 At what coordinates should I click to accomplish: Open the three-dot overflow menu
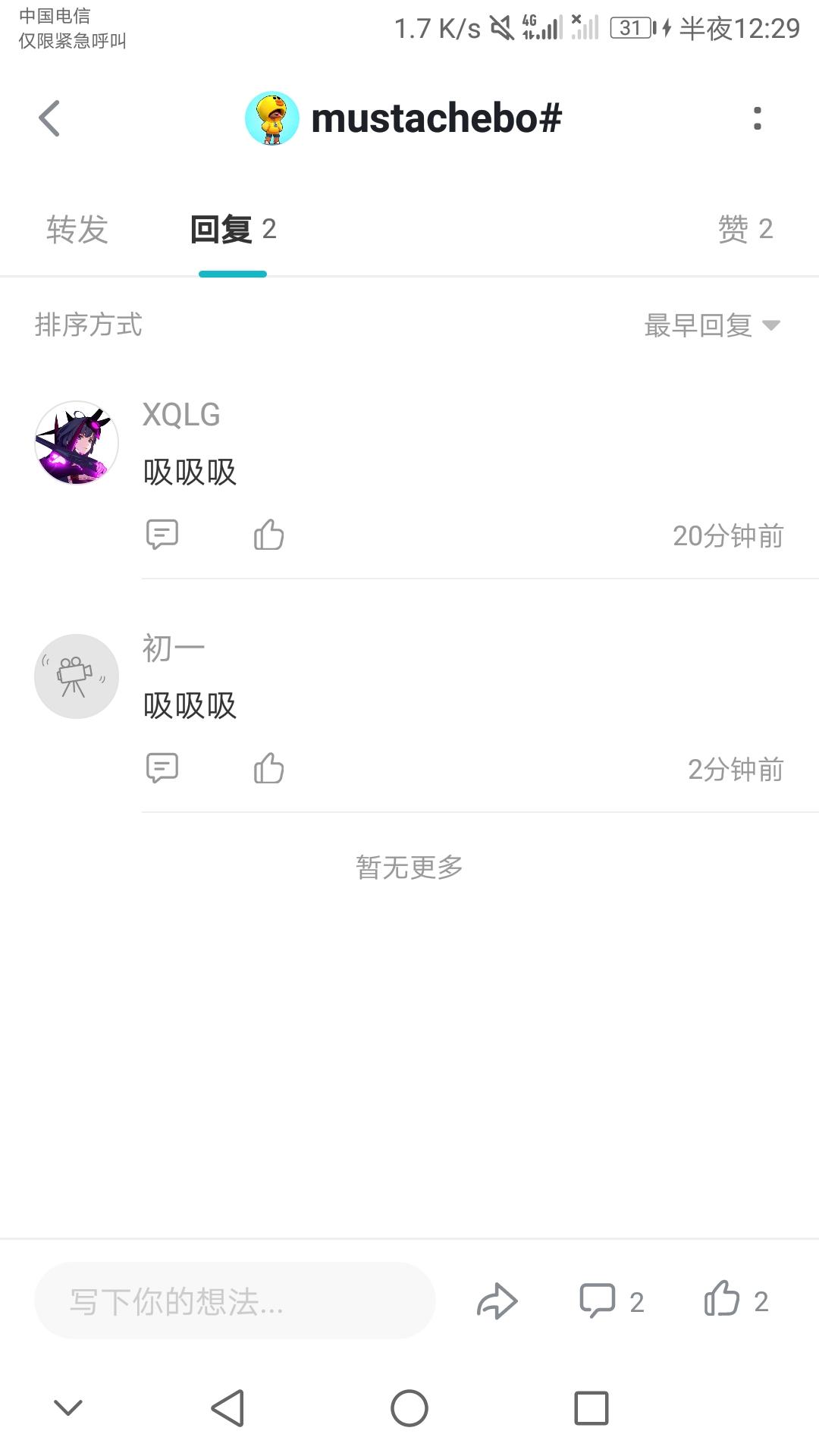click(757, 118)
